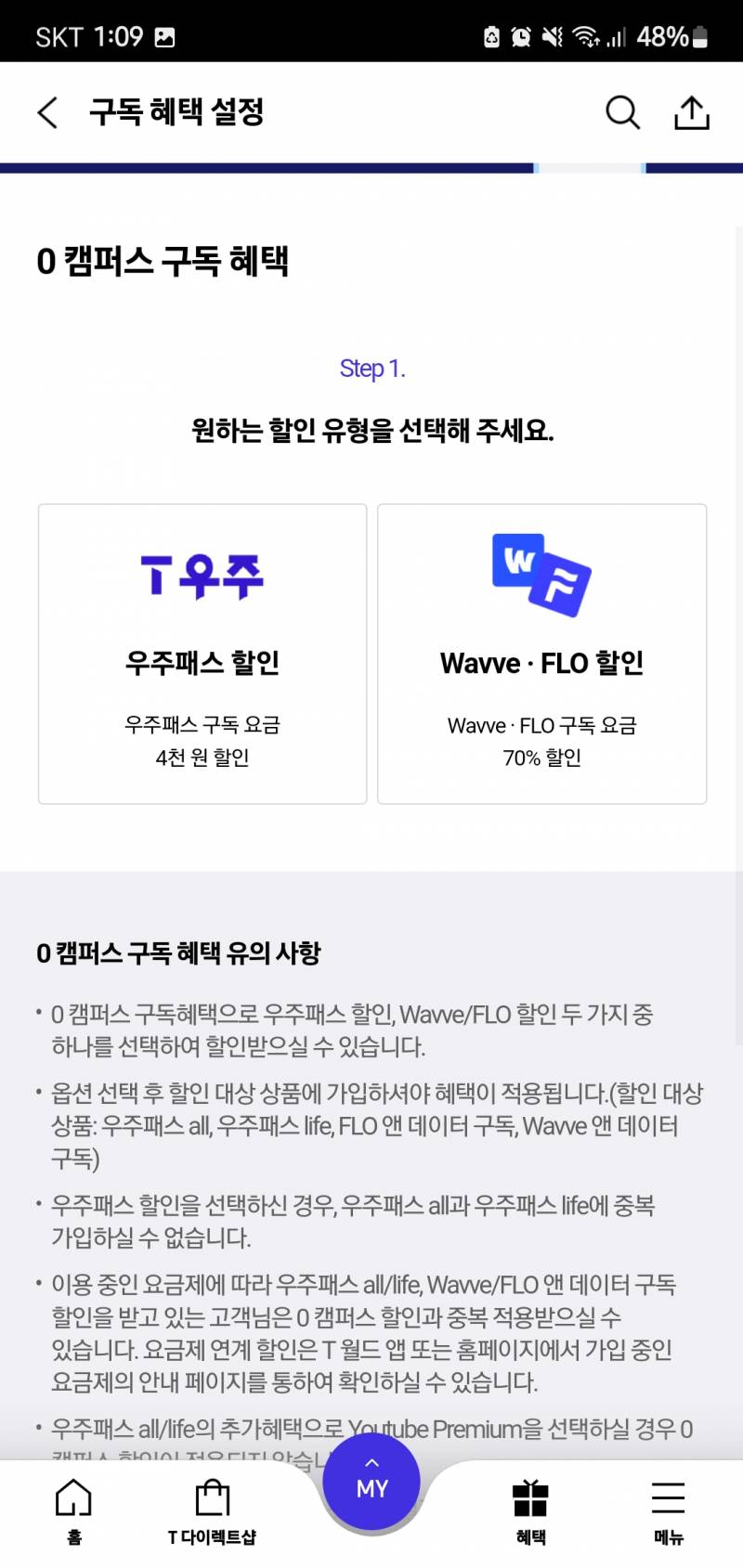
Task: Tap the 혜택 gift box icon
Action: [529, 1497]
